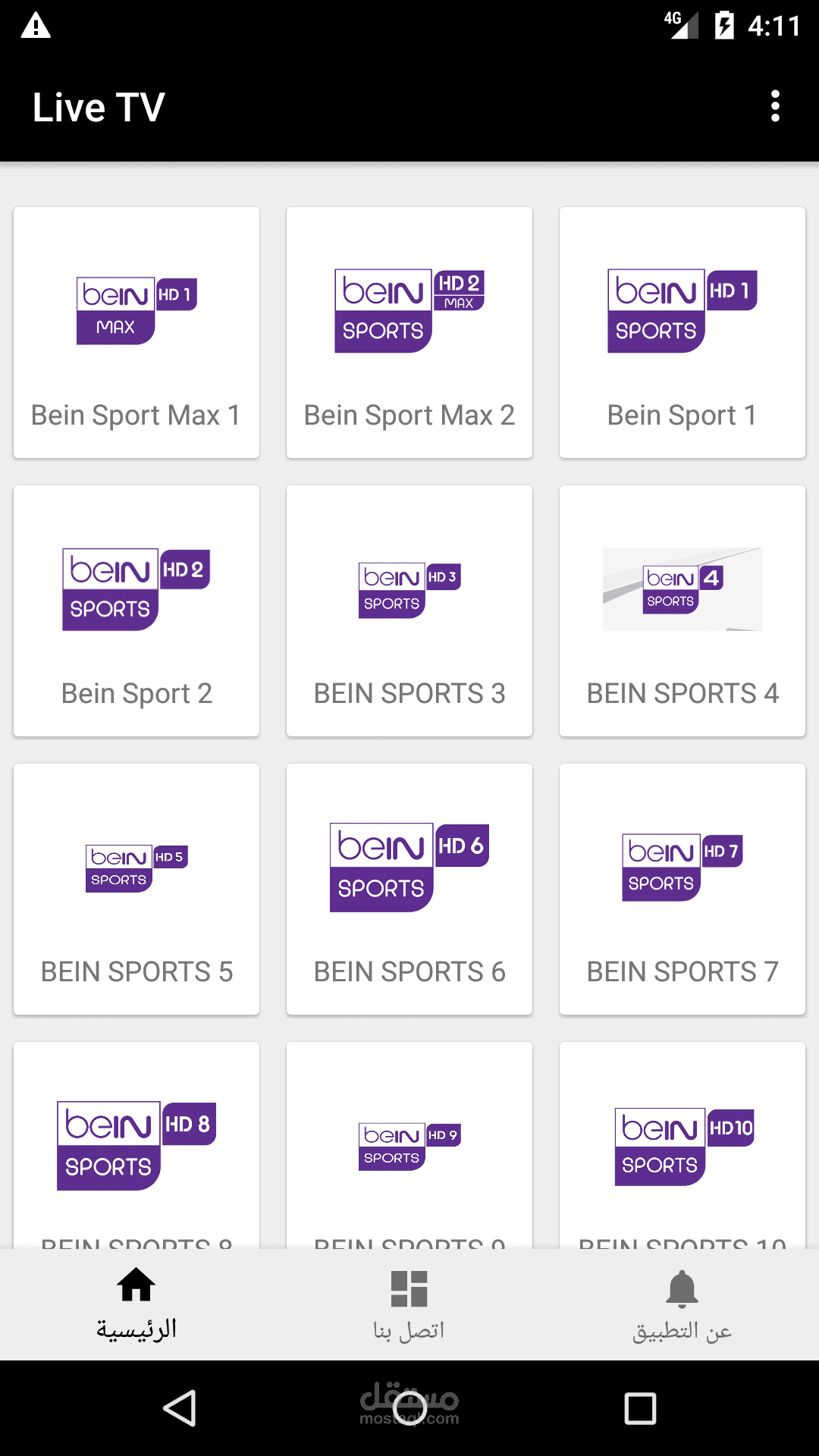Choose the BEIN SPORTS 5 channel
The image size is (819, 1456).
(x=136, y=889)
